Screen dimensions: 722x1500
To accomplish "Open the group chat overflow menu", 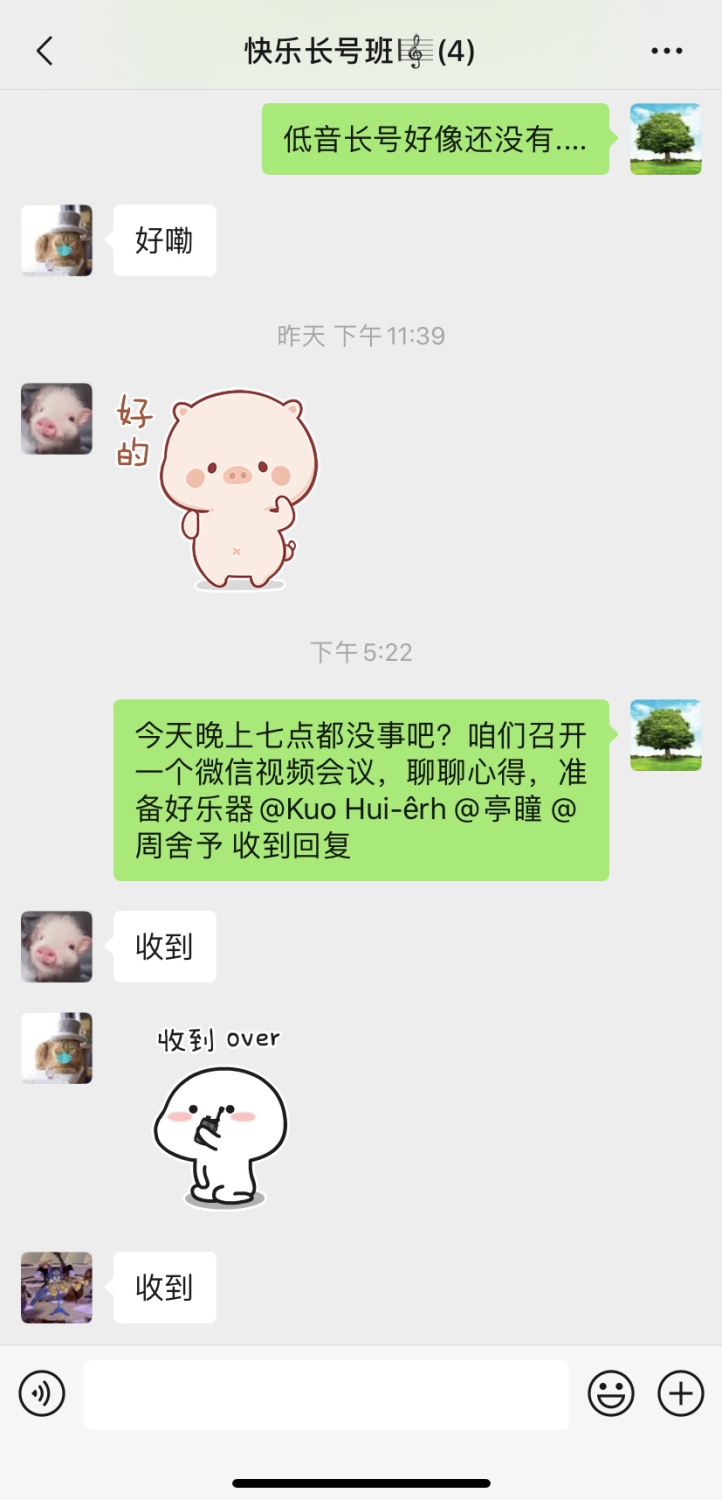I will click(666, 51).
